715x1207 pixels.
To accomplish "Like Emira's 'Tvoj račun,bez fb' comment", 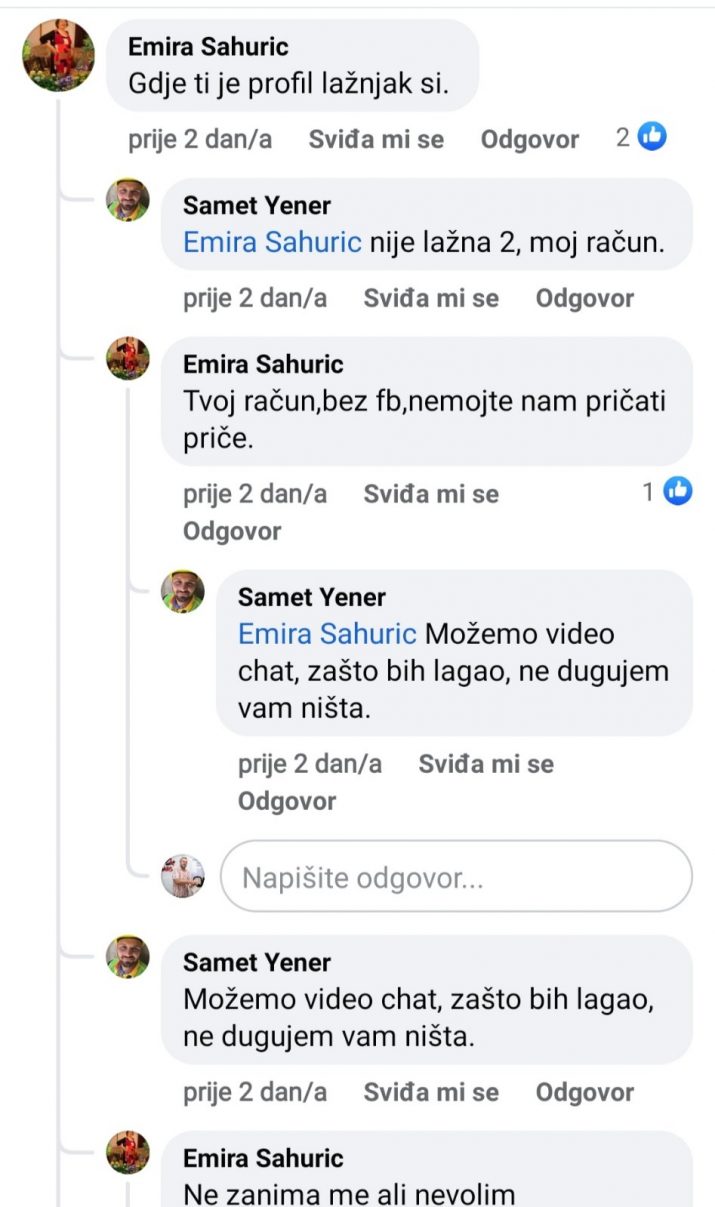I will coord(430,493).
